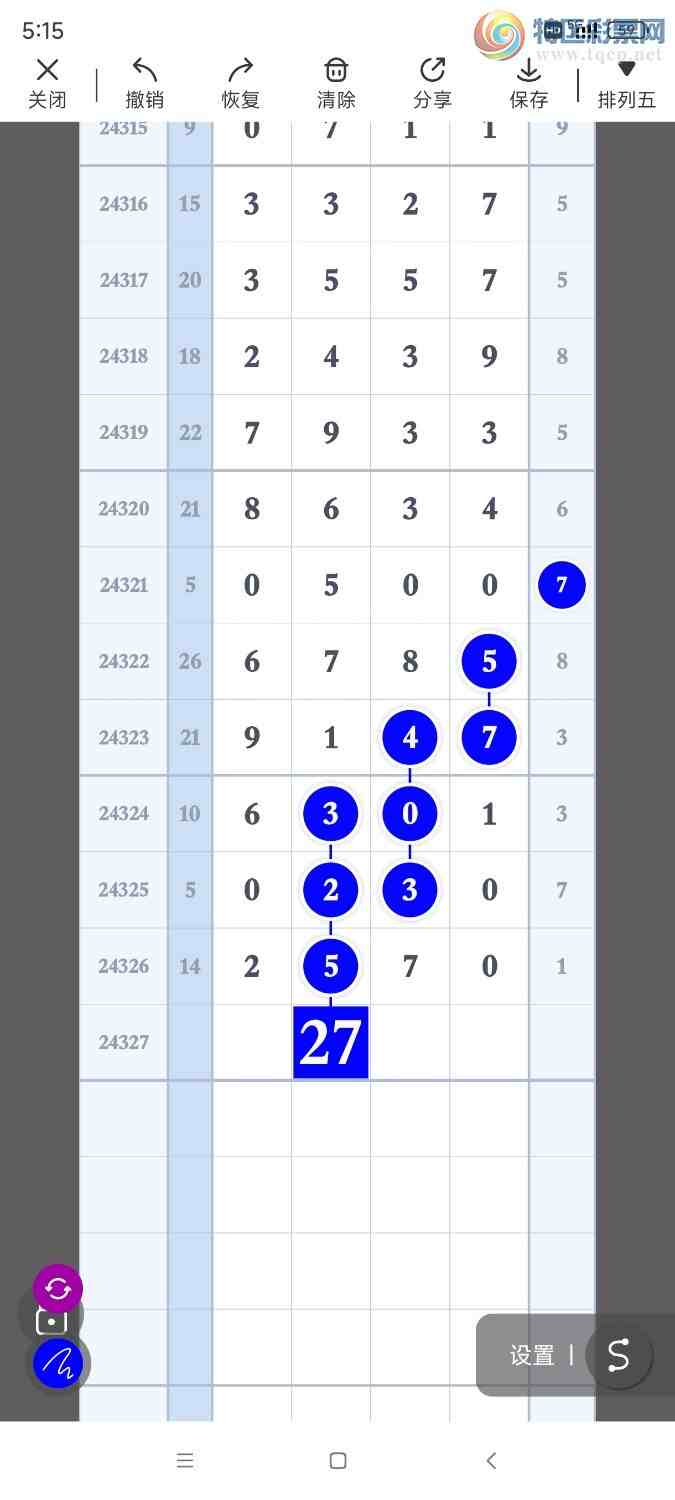Go back using the system back button
This screenshot has width=675, height=1500.
point(491,1461)
